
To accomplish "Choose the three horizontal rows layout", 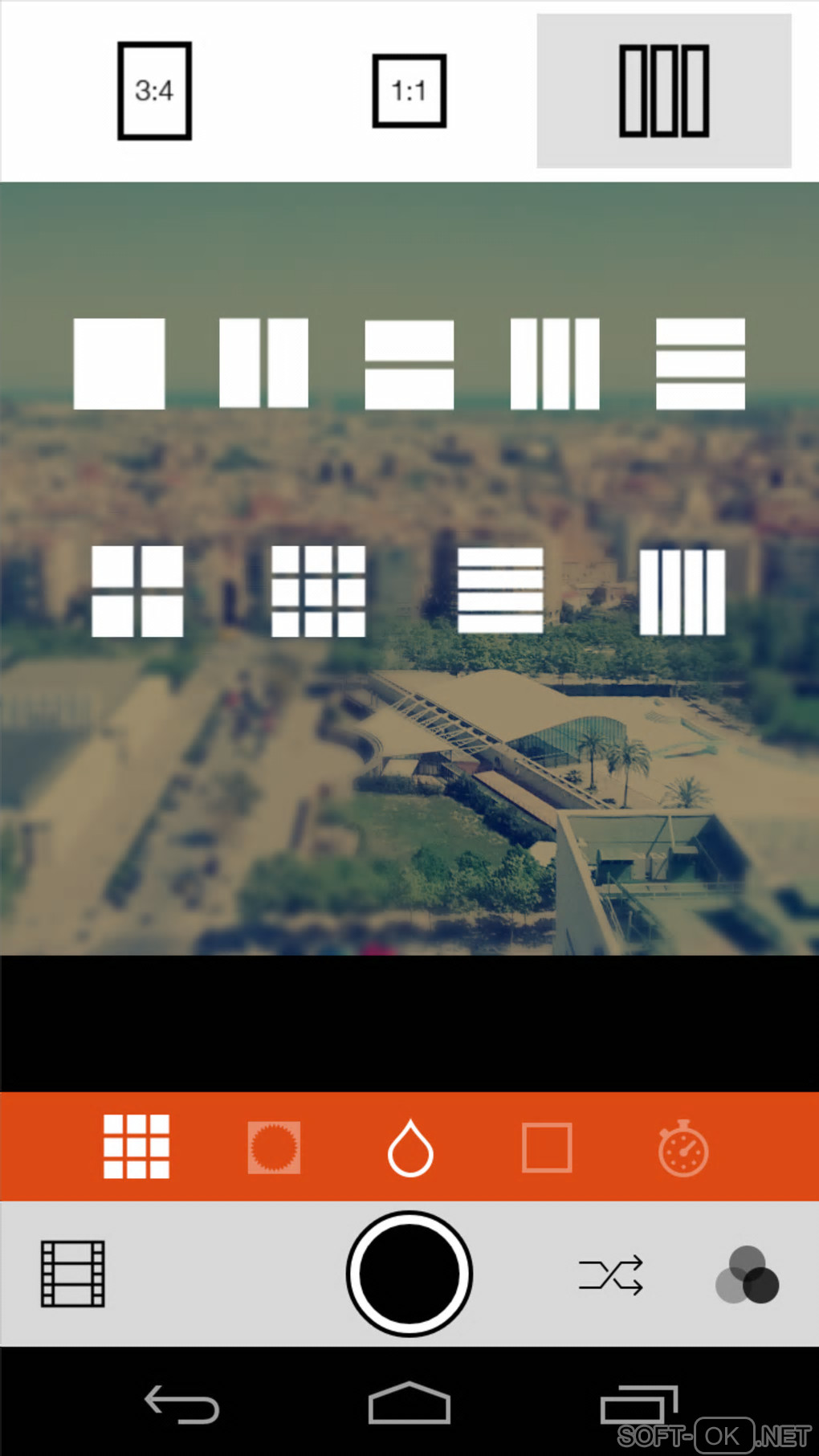I will pos(700,364).
